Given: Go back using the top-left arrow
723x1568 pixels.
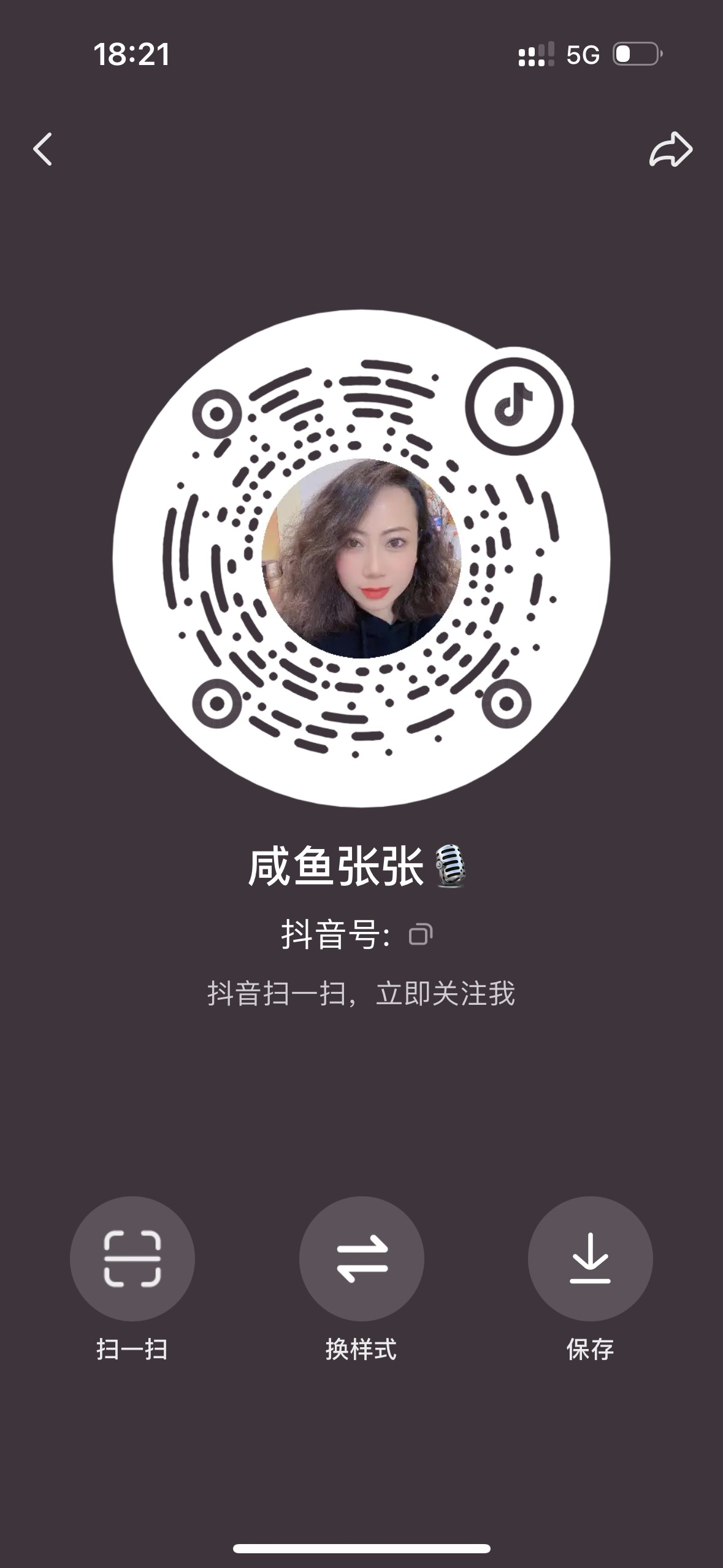Looking at the screenshot, I should tap(43, 149).
